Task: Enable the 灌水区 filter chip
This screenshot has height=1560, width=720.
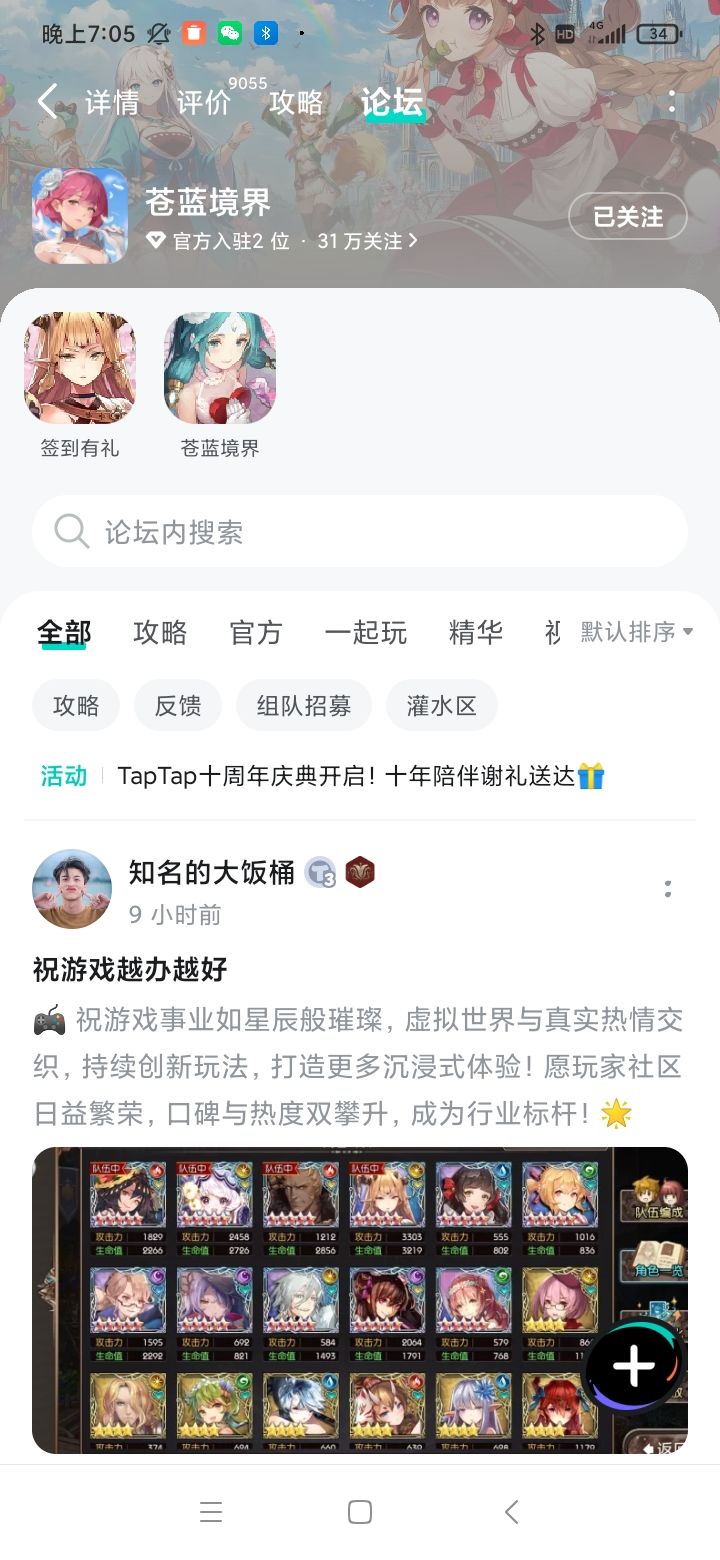Action: [441, 705]
